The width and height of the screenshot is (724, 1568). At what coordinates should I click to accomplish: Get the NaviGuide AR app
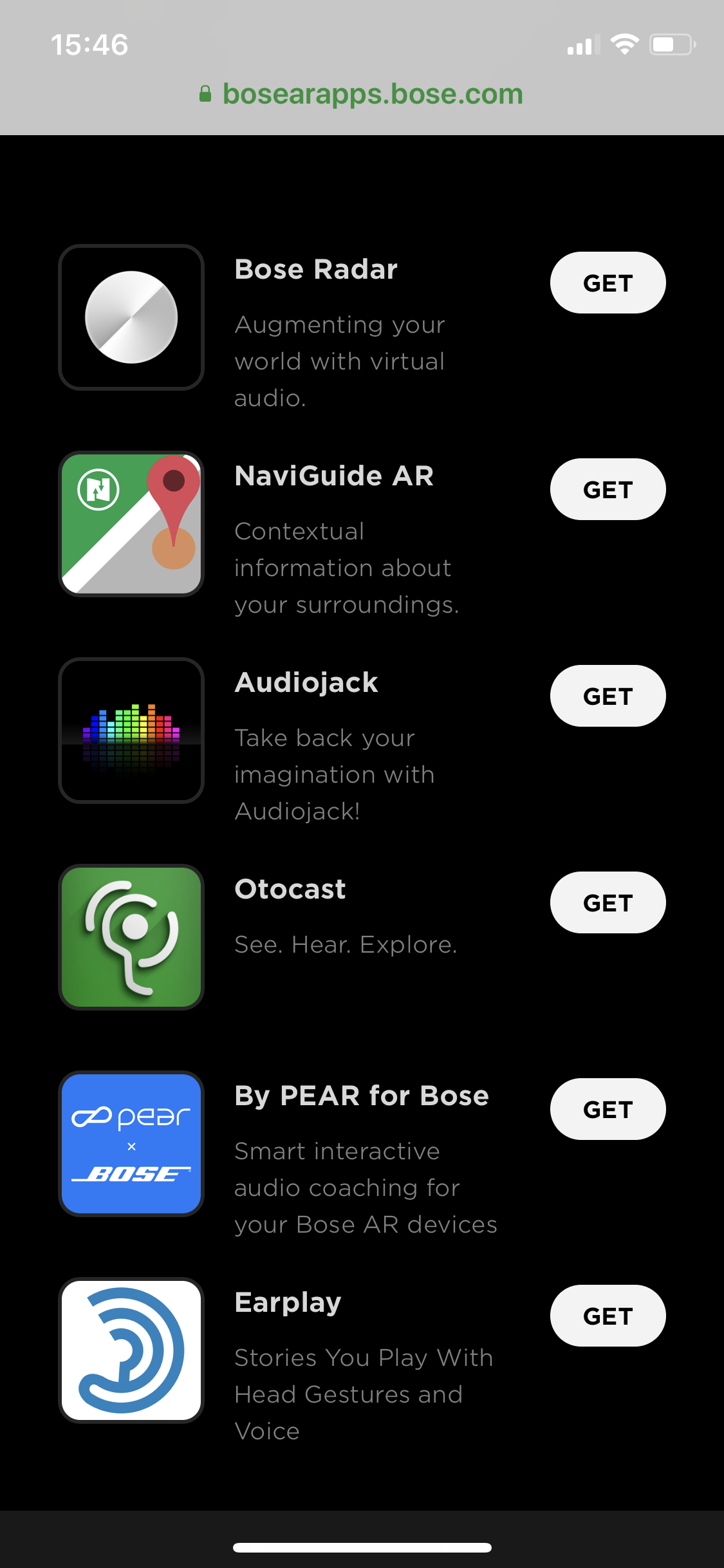608,489
